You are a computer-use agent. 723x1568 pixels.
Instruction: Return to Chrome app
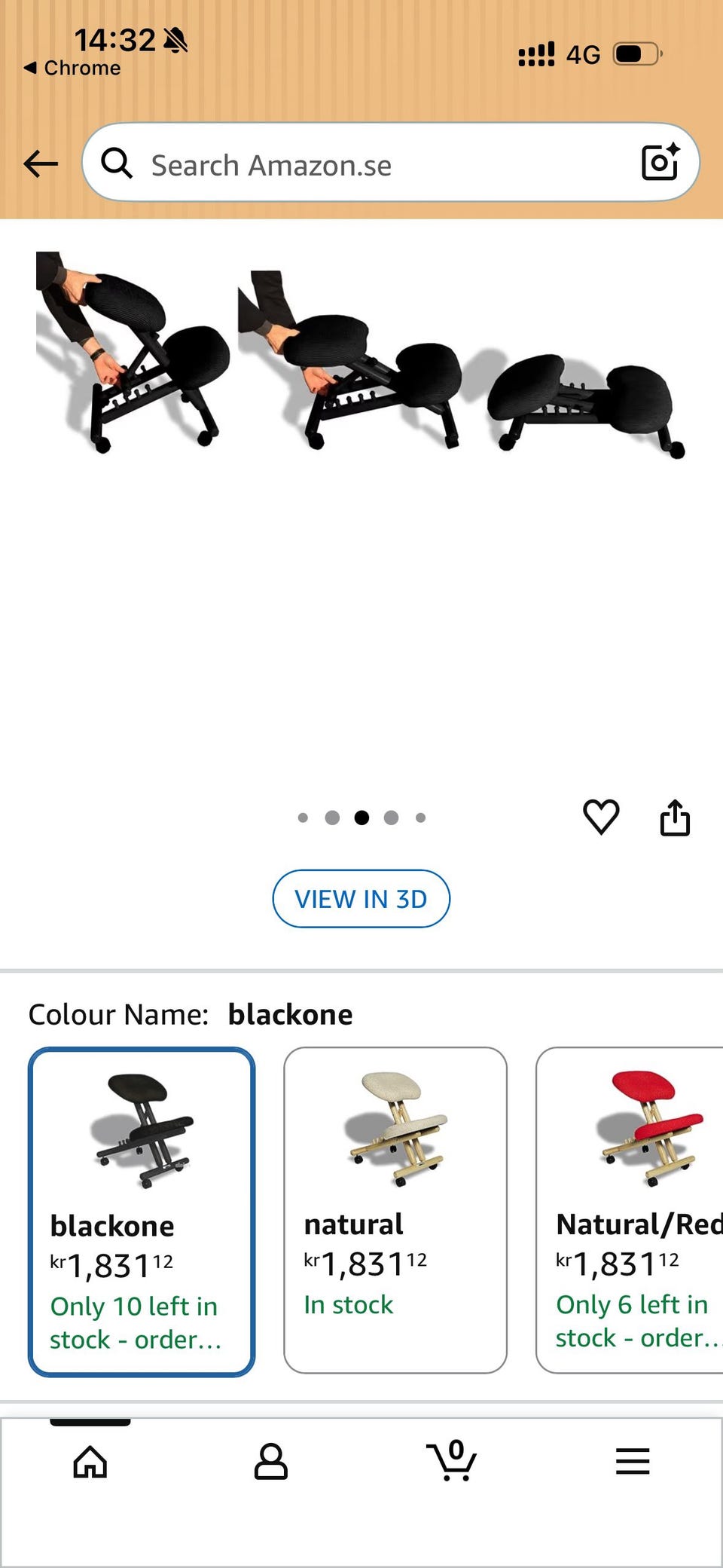pos(73,68)
